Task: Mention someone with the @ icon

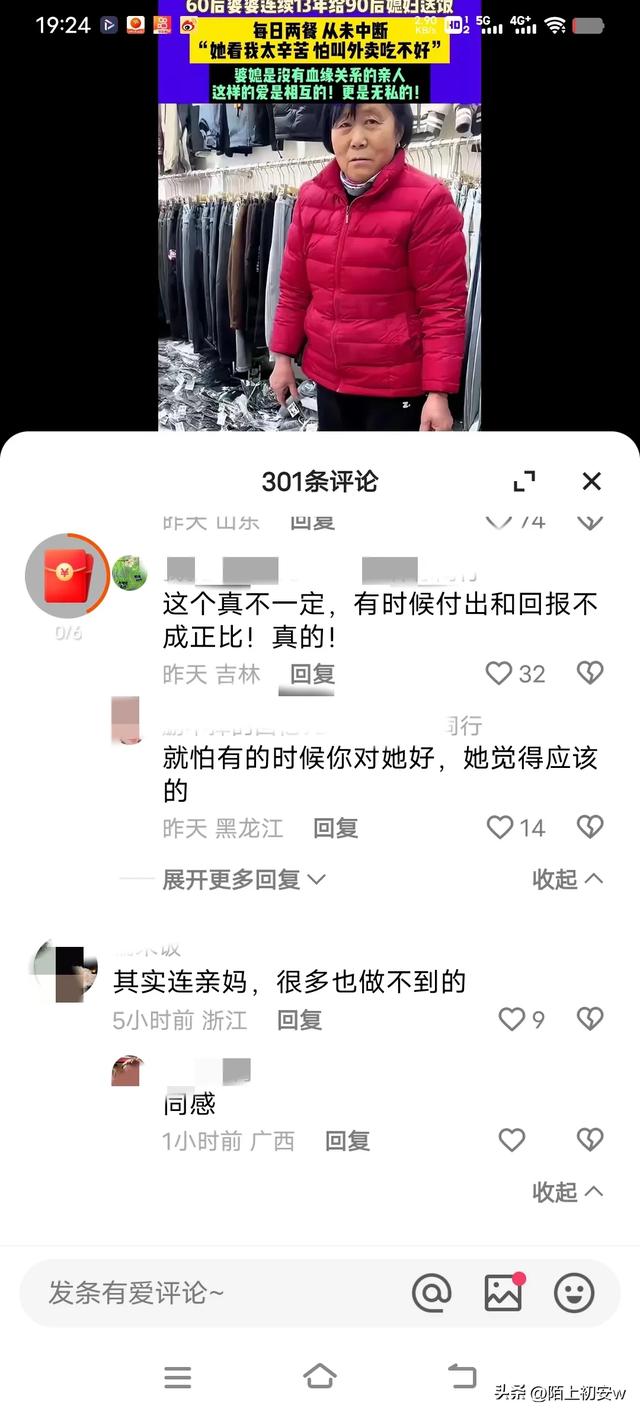Action: [x=431, y=1293]
